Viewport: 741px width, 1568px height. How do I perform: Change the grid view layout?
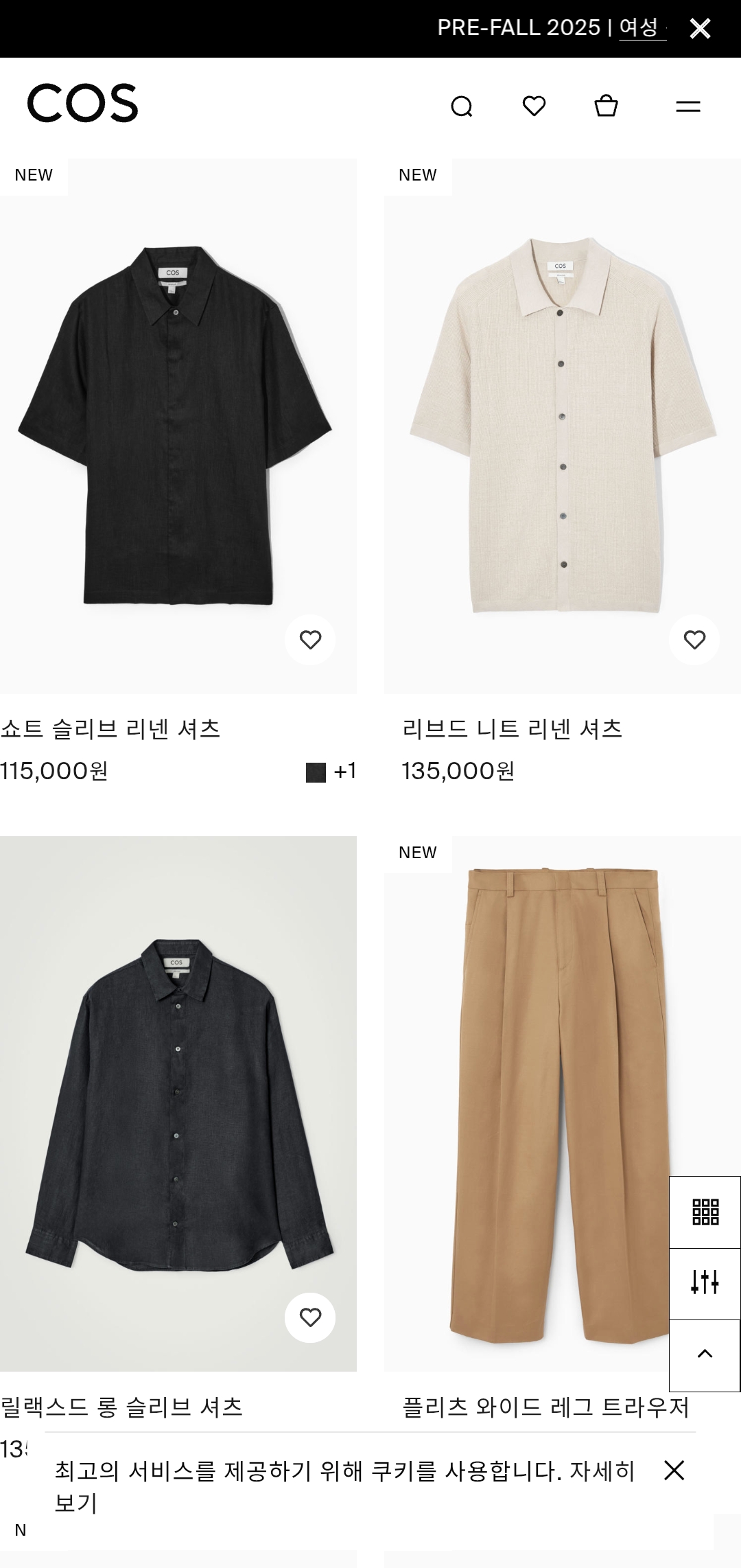[705, 1212]
